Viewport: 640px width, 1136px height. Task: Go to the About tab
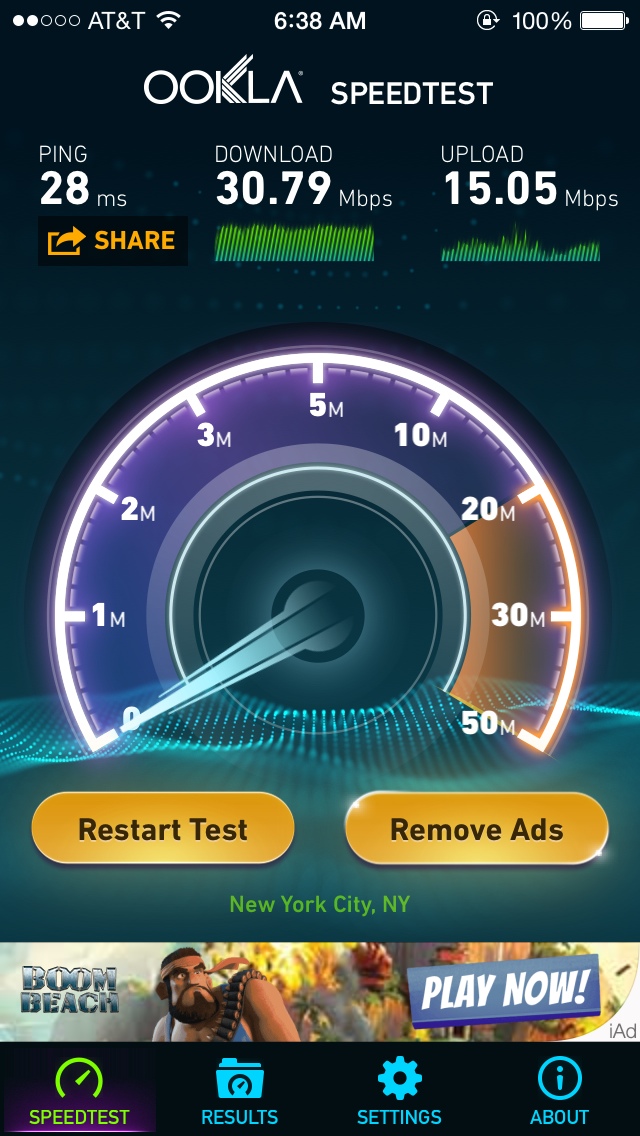point(560,1090)
